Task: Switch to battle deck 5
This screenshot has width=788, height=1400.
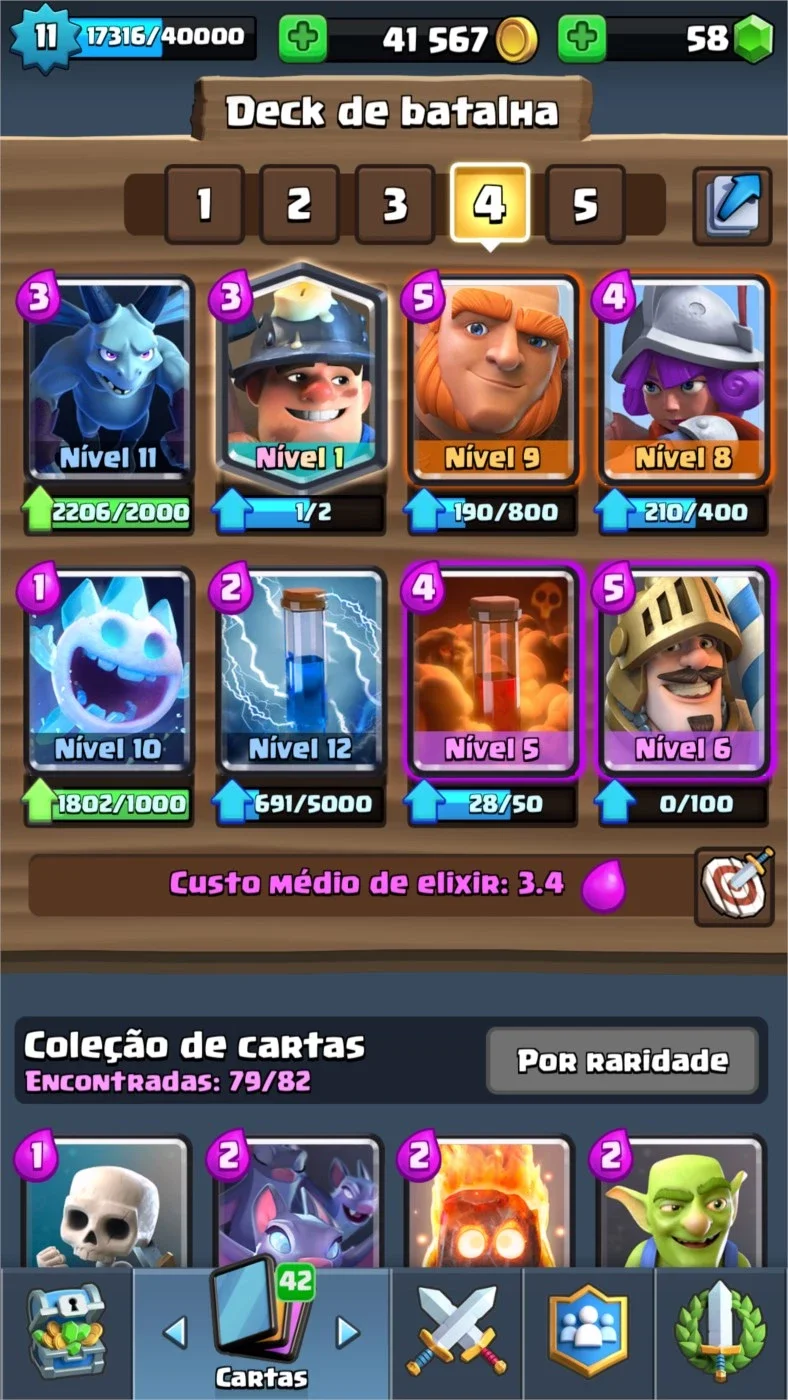Action: [585, 204]
